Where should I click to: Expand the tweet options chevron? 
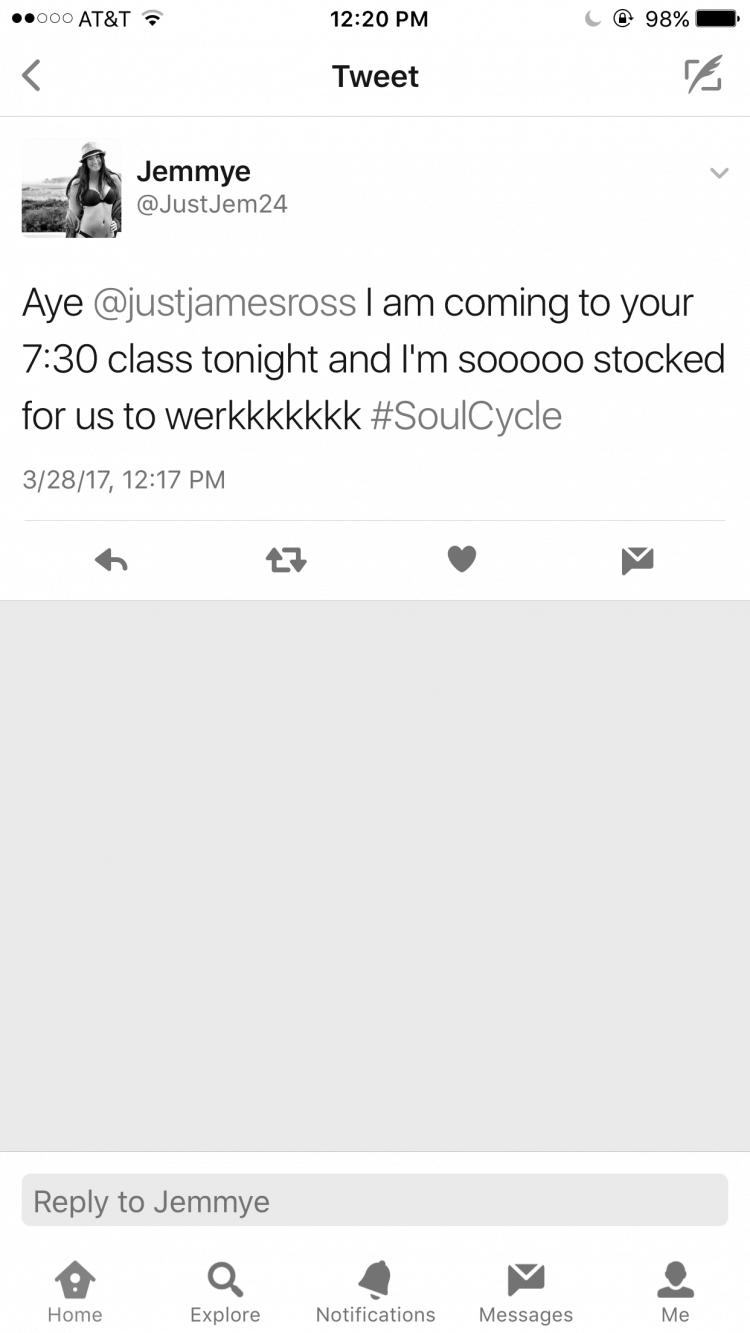[718, 174]
